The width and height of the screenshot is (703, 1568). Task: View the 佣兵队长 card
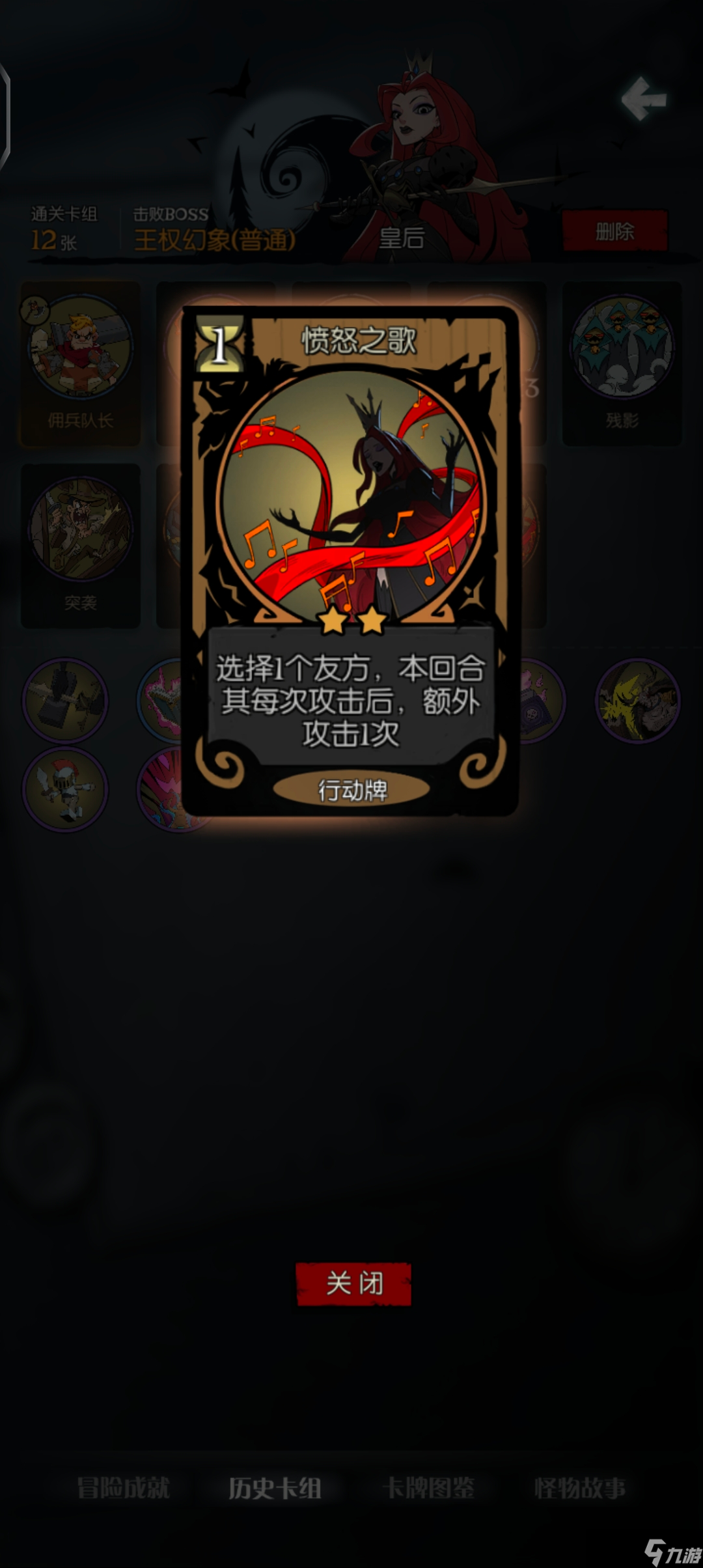point(80,363)
